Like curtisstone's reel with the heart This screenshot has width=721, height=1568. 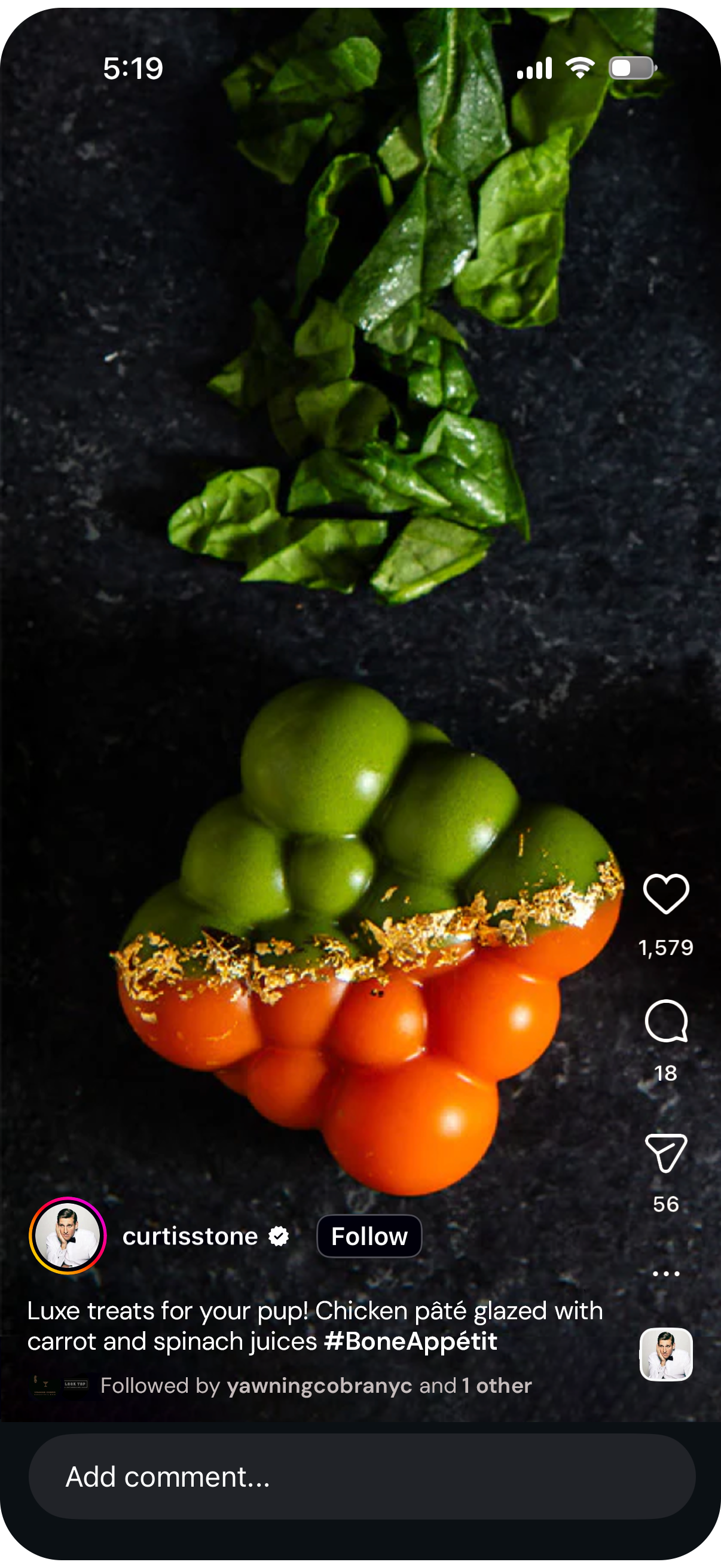[x=665, y=893]
